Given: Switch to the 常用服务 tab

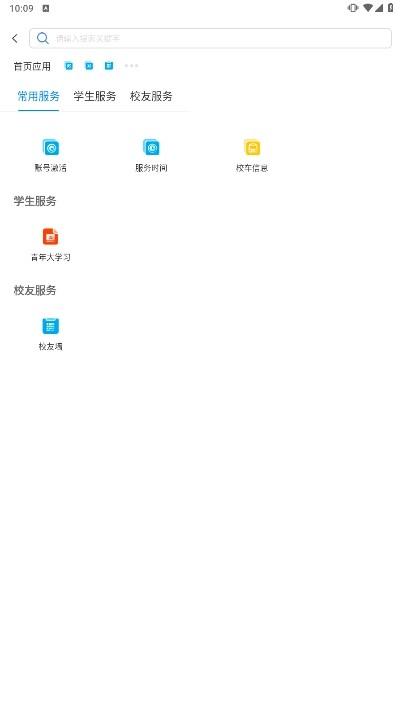Looking at the screenshot, I should [38, 96].
